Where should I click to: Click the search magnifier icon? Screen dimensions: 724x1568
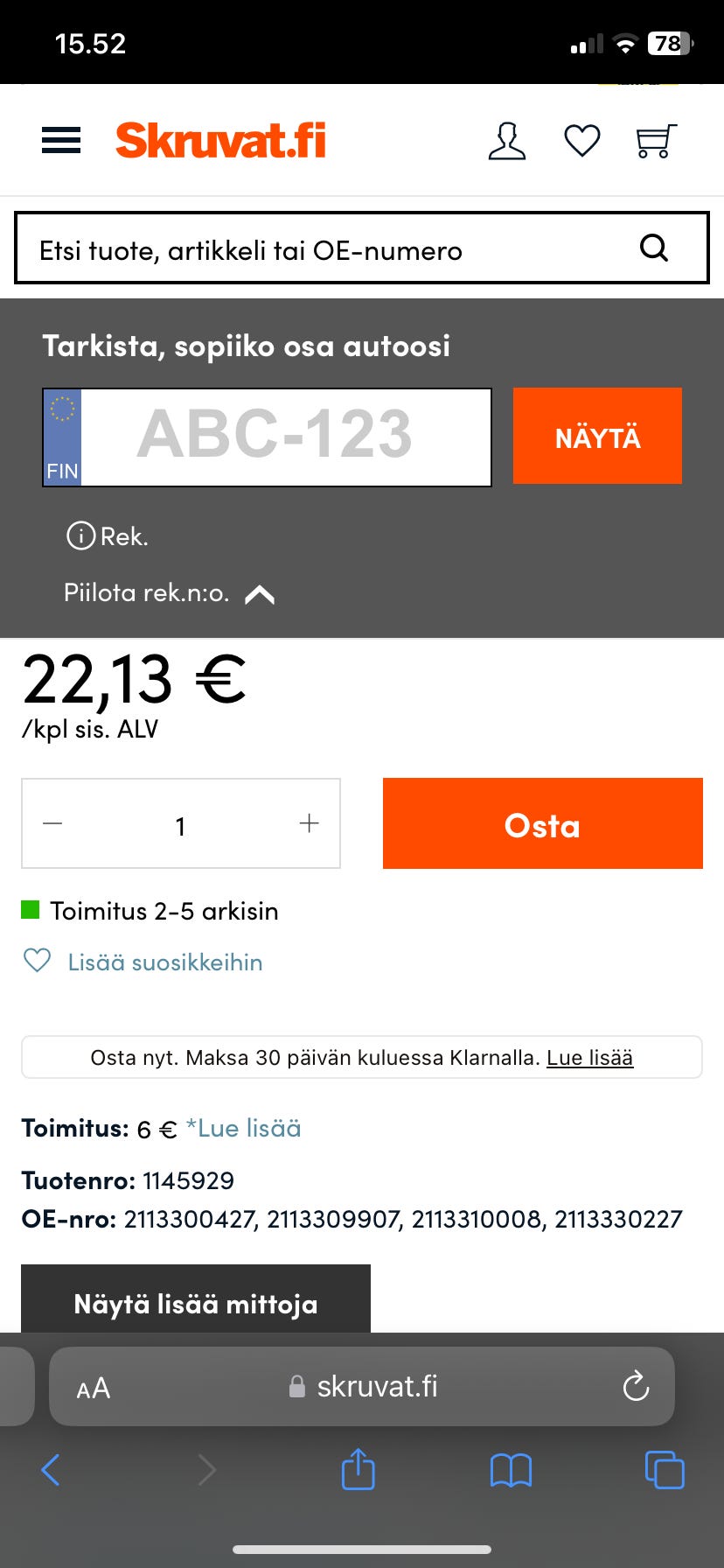coord(653,248)
